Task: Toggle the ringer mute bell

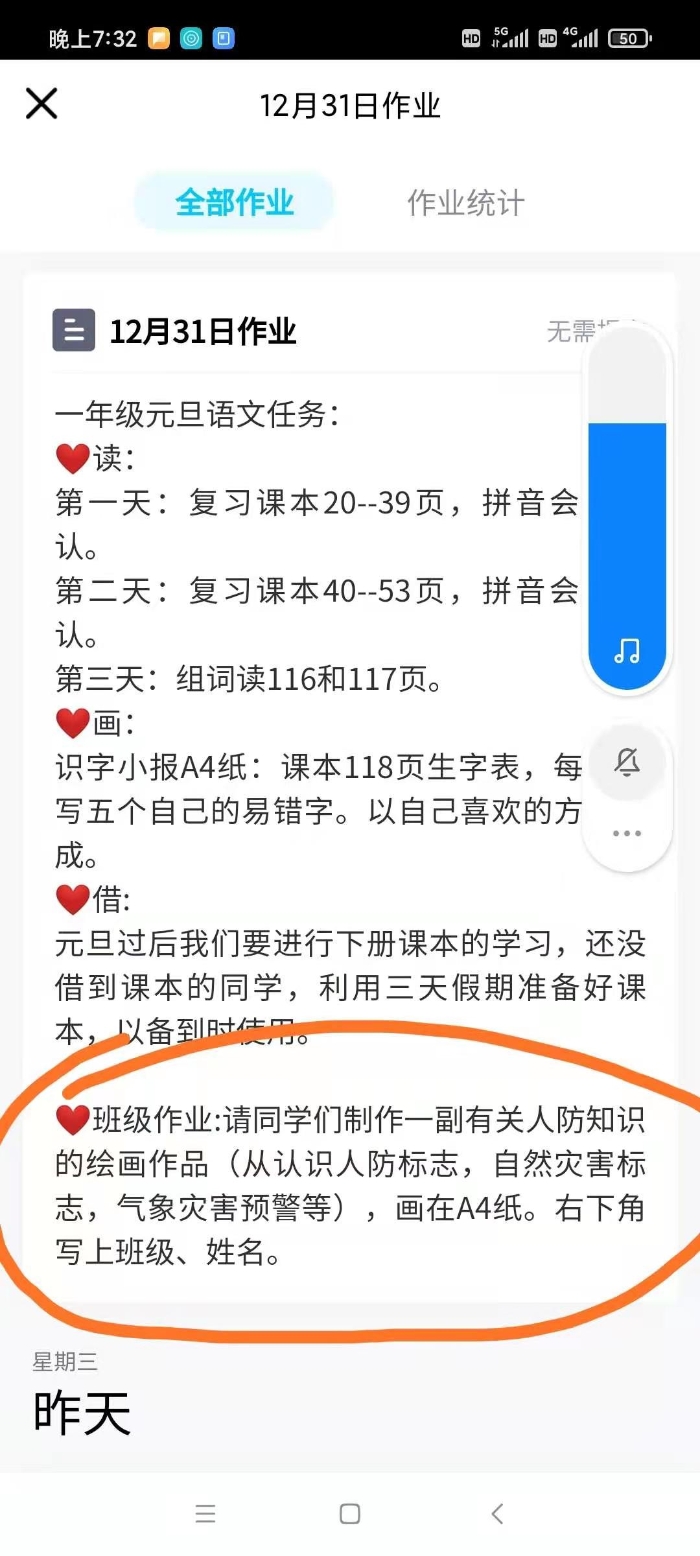Action: (x=627, y=764)
